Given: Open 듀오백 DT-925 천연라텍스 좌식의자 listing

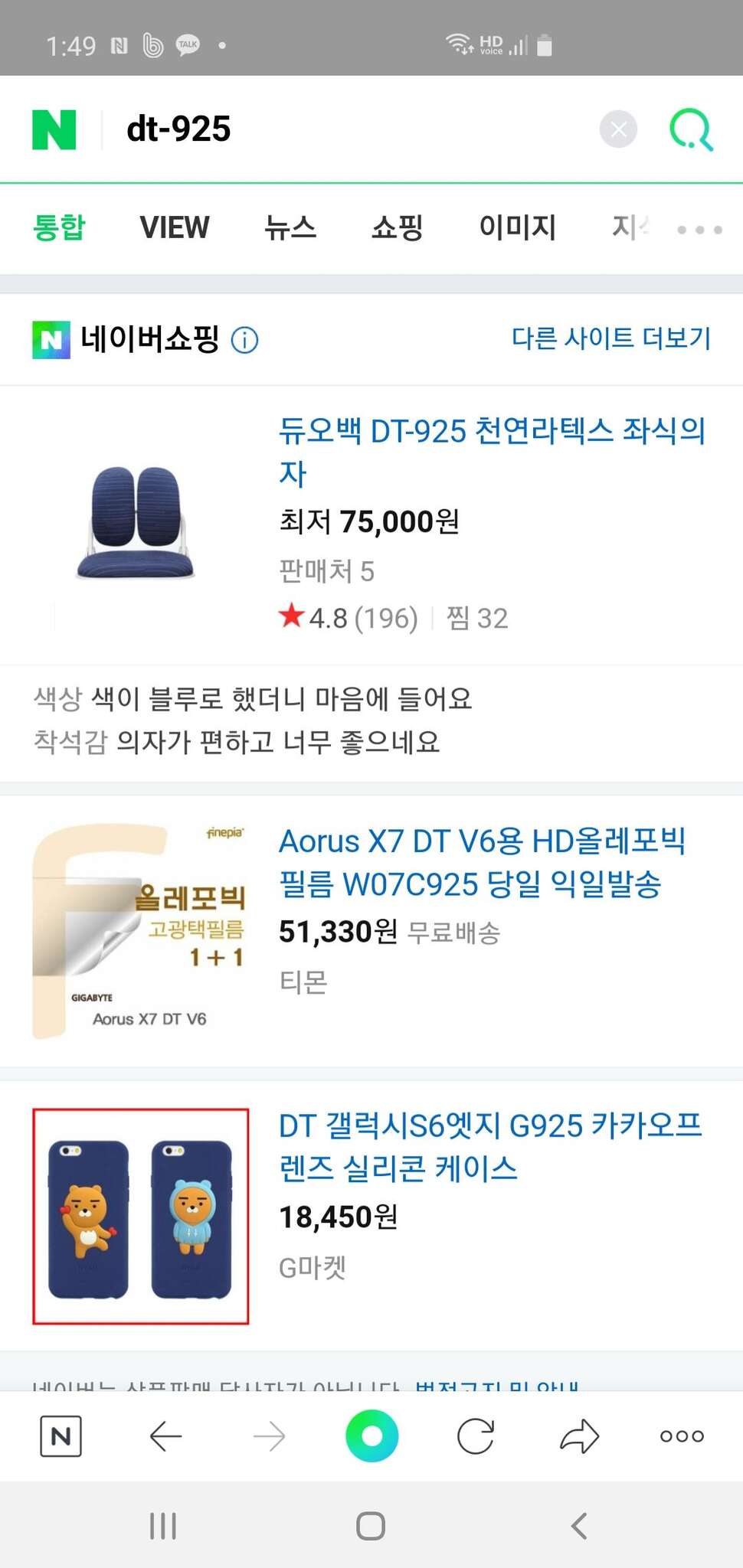Looking at the screenshot, I should click(492, 451).
